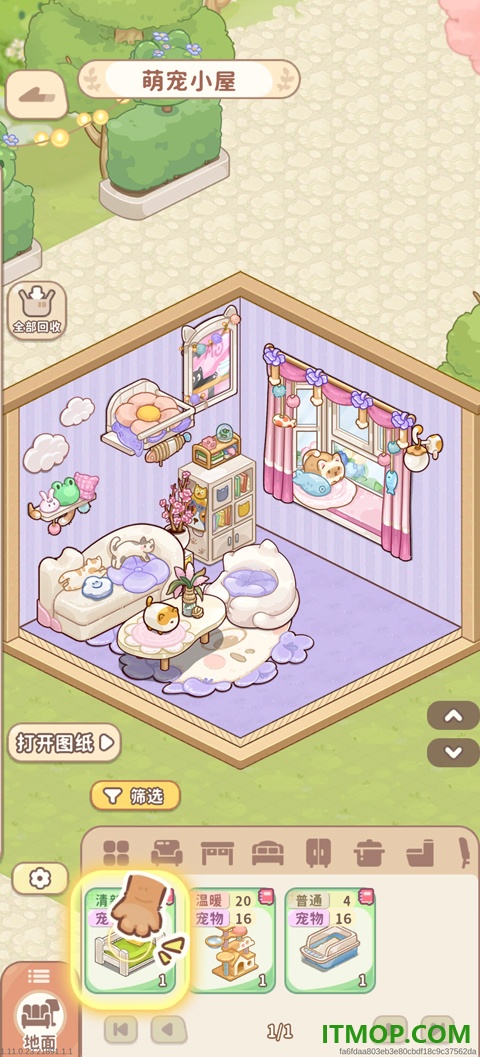Tap the down arrow button
This screenshot has height=1057, width=480.
pos(453,752)
